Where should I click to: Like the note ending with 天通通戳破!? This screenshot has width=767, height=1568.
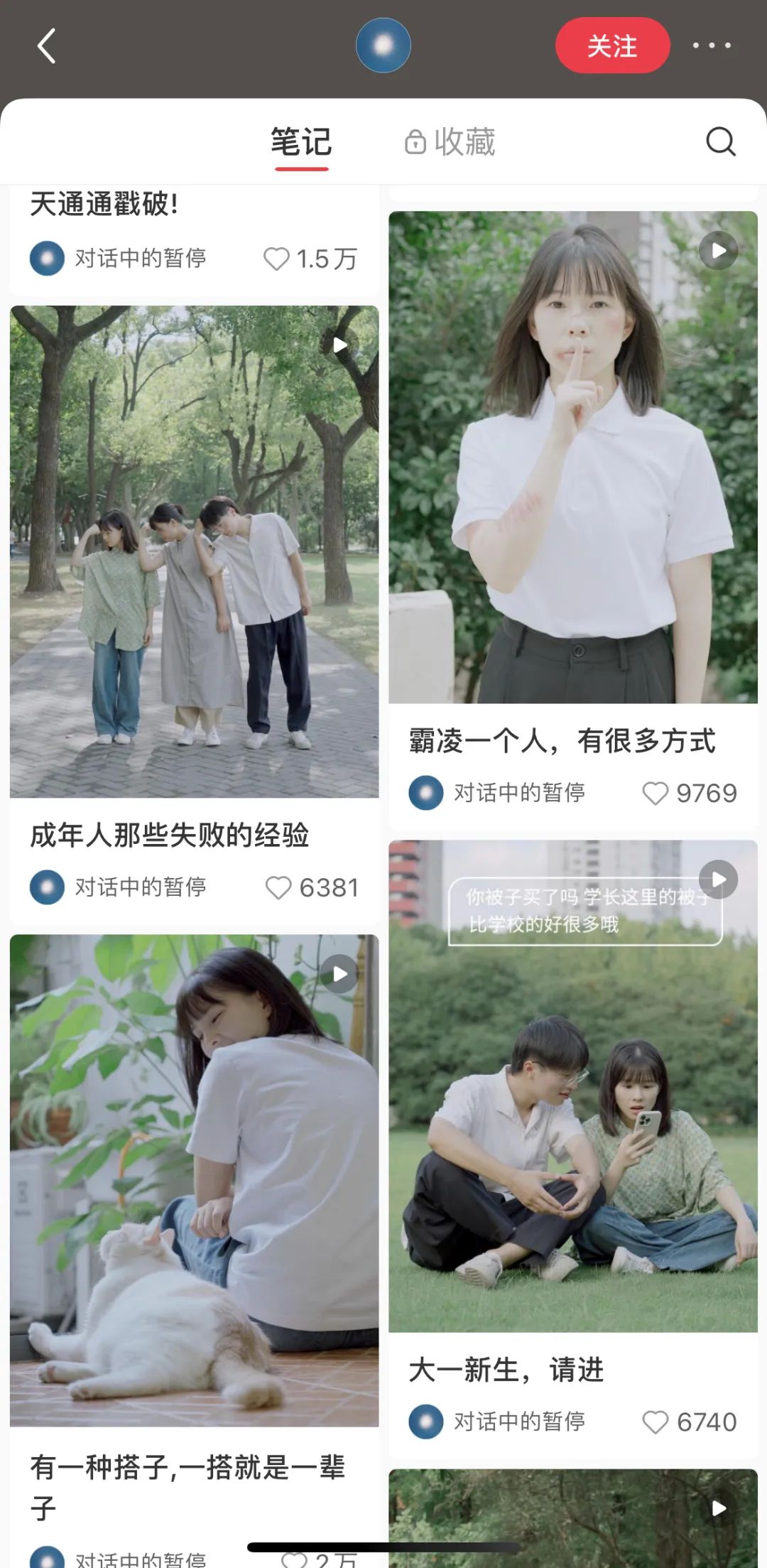tap(276, 259)
